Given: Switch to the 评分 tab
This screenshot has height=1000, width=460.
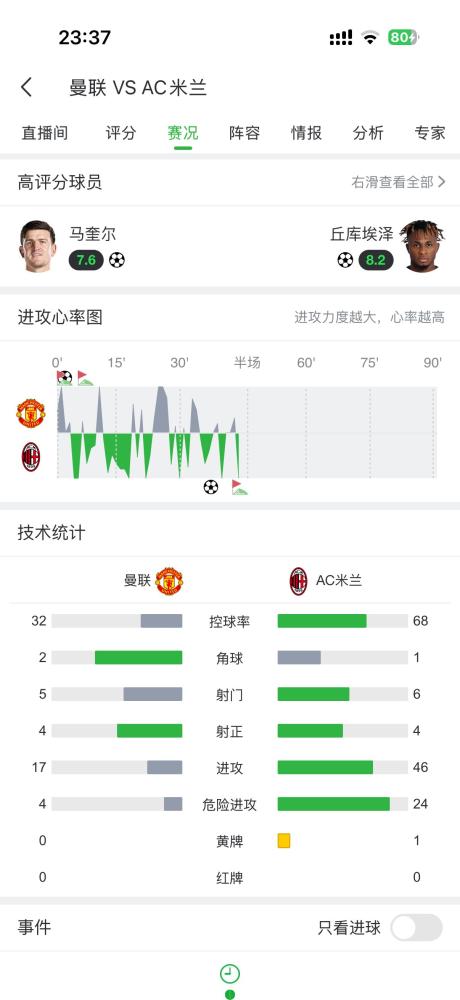Looking at the screenshot, I should 121,133.
